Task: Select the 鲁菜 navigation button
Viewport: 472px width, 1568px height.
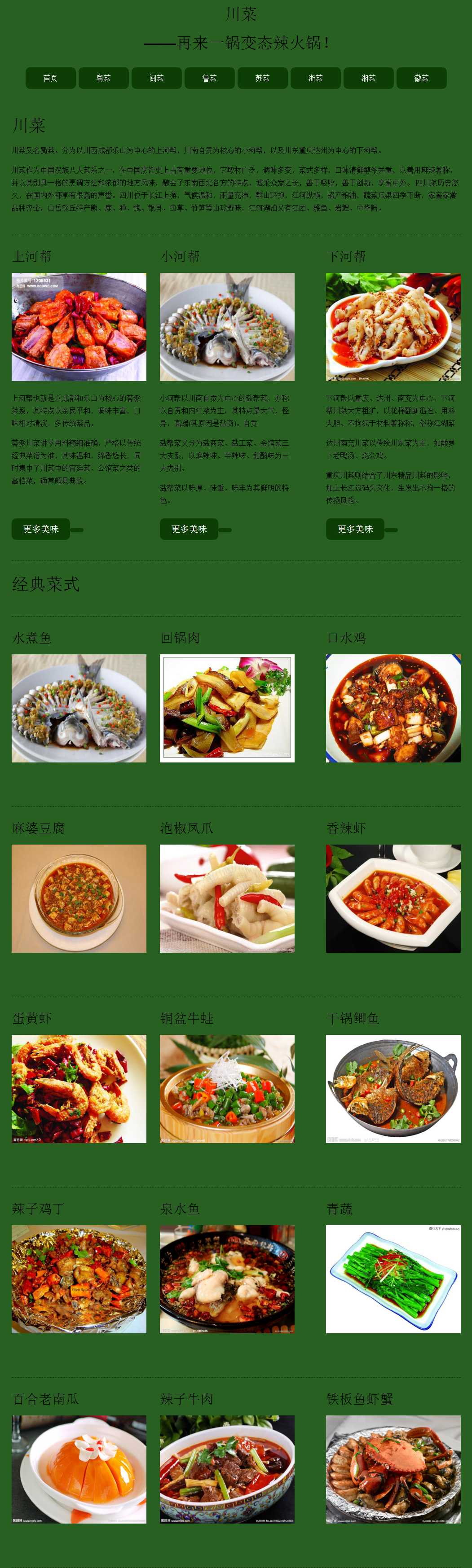Action: coord(210,78)
